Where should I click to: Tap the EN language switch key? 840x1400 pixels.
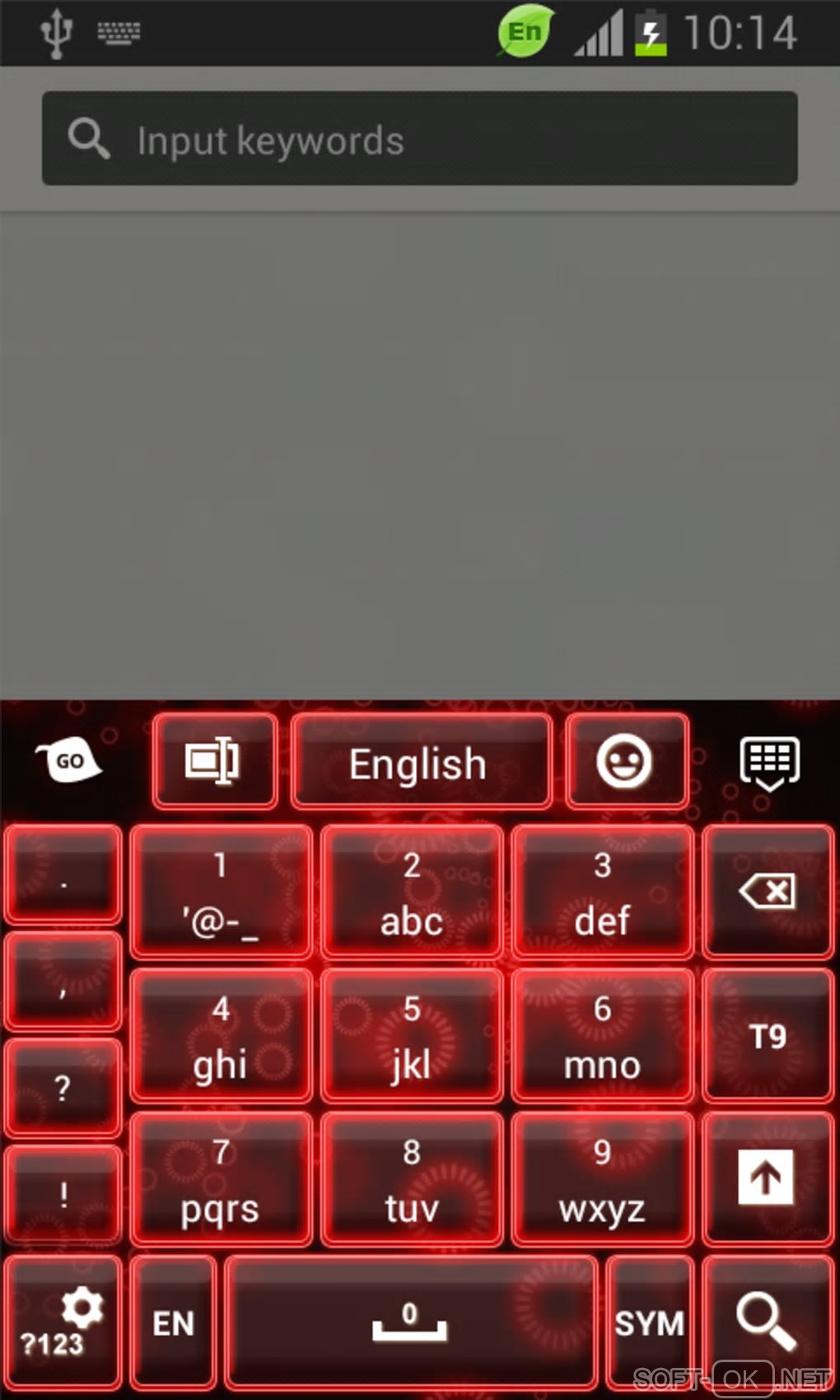pos(173,1323)
